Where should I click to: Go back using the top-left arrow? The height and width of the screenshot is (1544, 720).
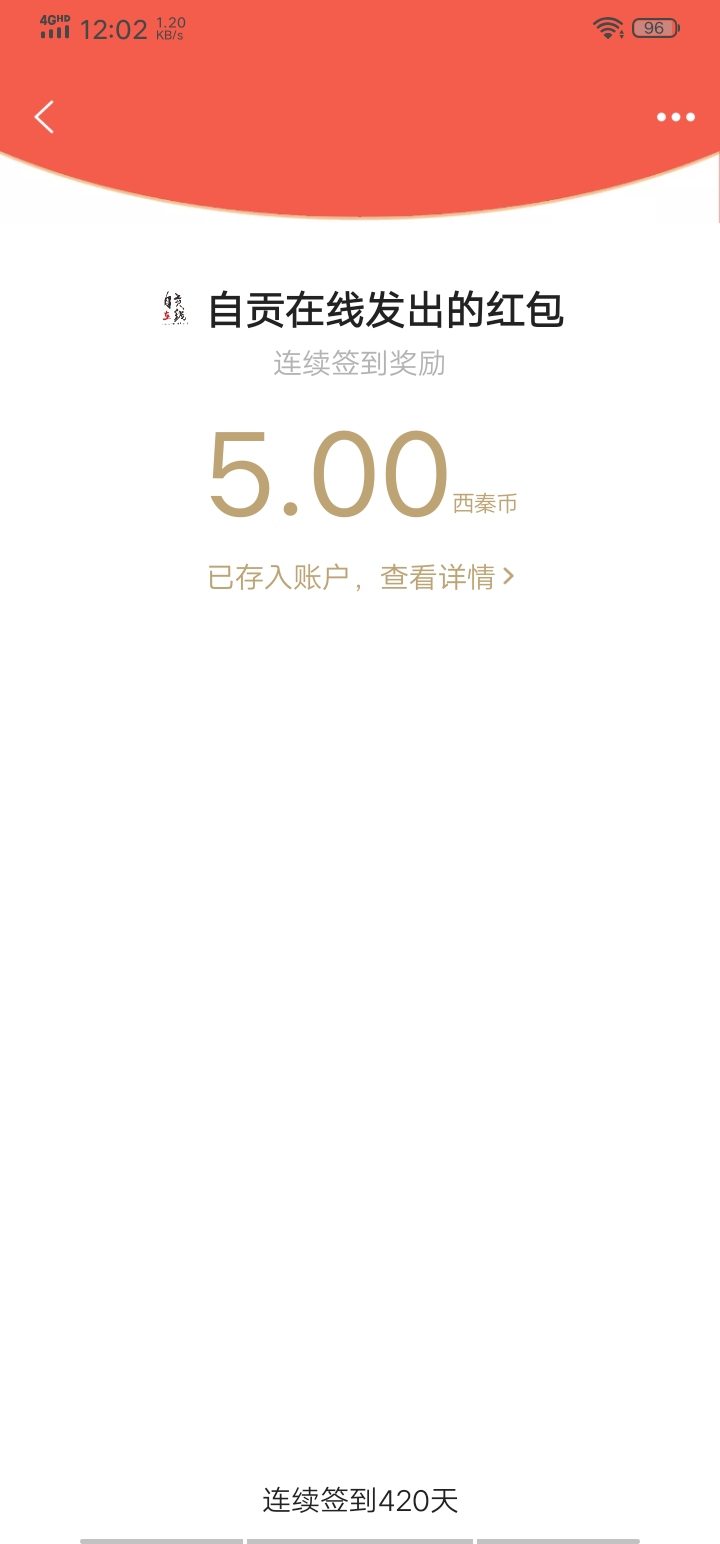(x=44, y=117)
